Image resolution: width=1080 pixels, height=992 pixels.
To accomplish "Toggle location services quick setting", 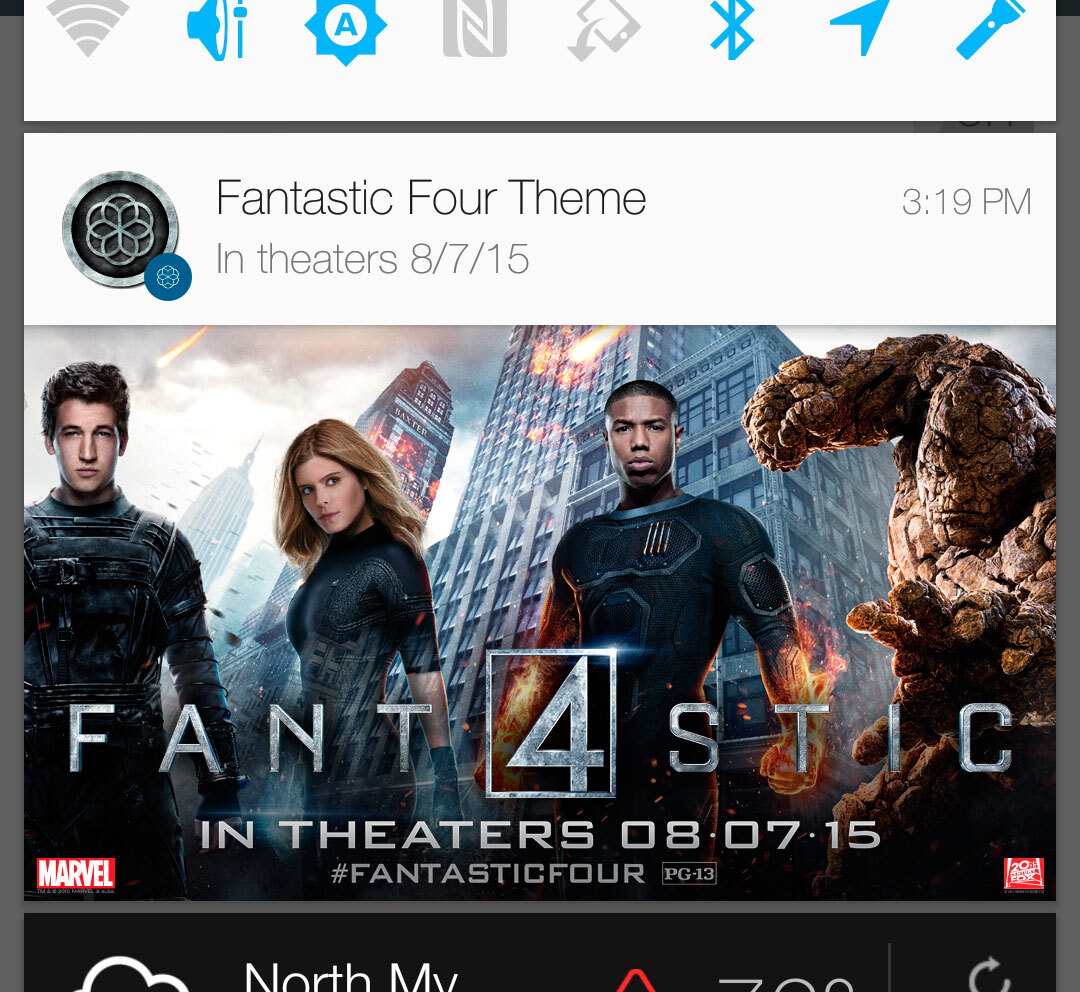I will (x=860, y=28).
